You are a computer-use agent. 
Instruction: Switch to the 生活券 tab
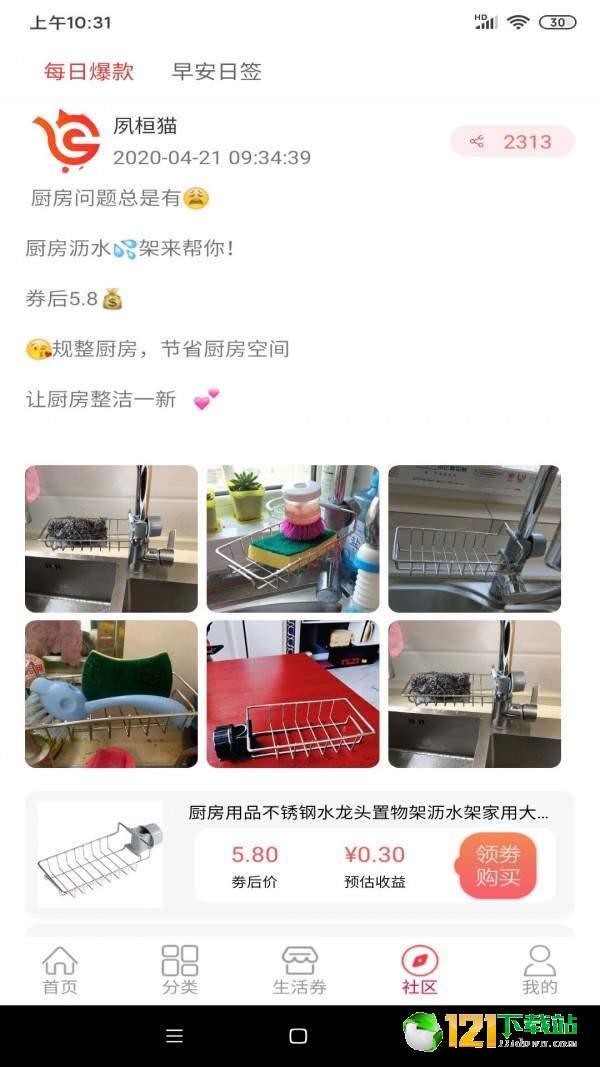300,970
